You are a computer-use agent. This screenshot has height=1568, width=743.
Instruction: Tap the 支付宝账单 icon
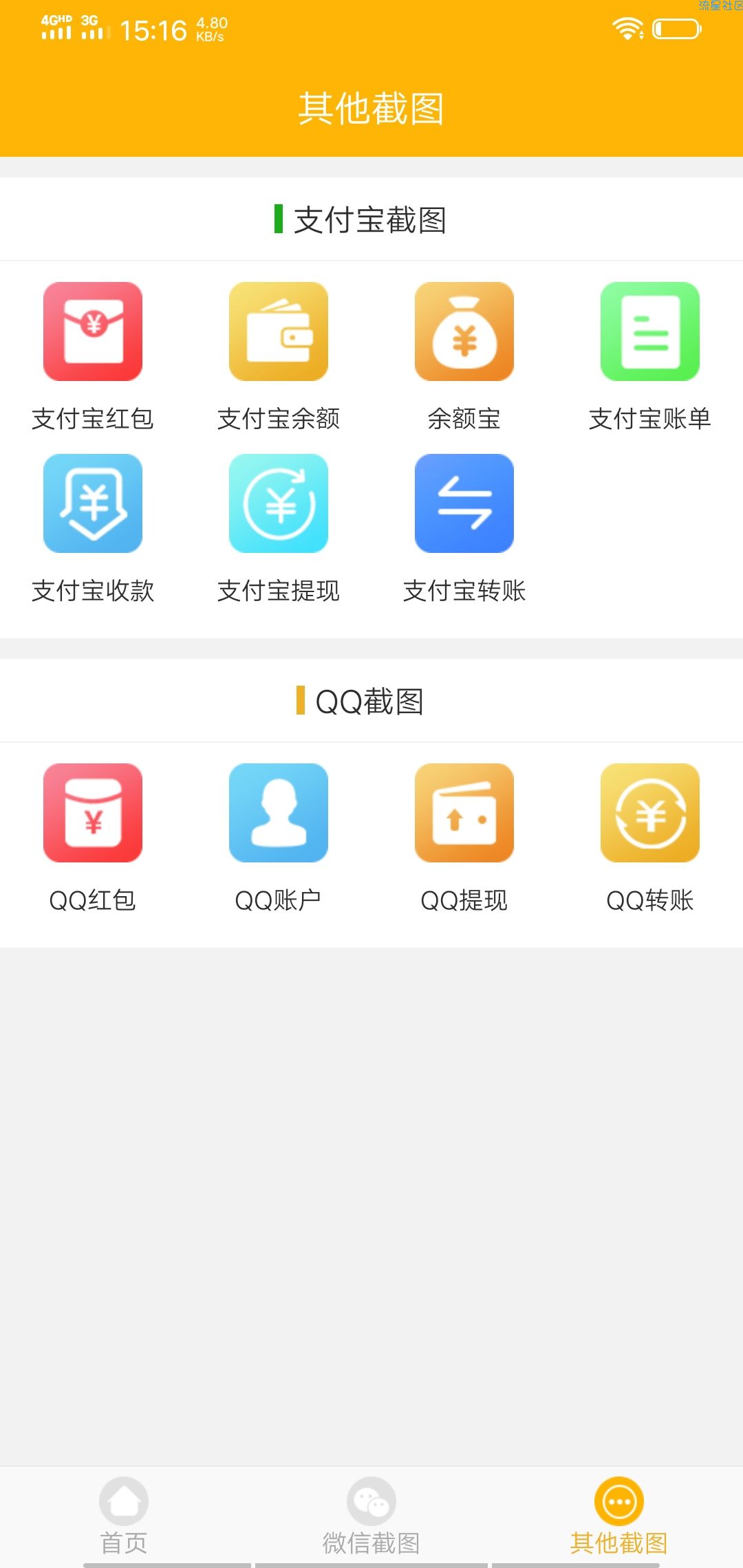pos(650,331)
